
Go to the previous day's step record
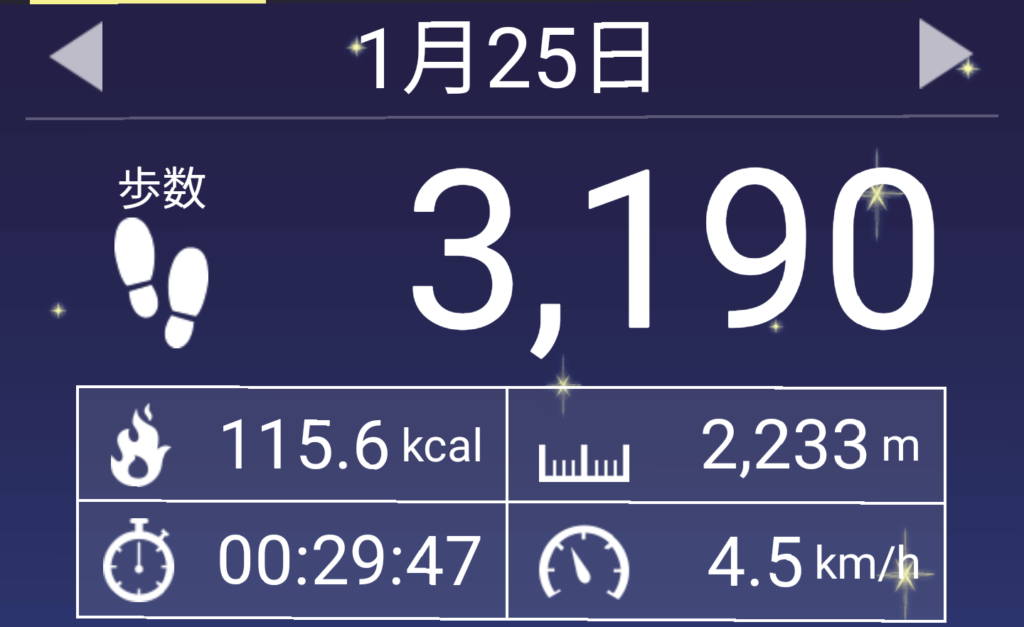[77, 59]
